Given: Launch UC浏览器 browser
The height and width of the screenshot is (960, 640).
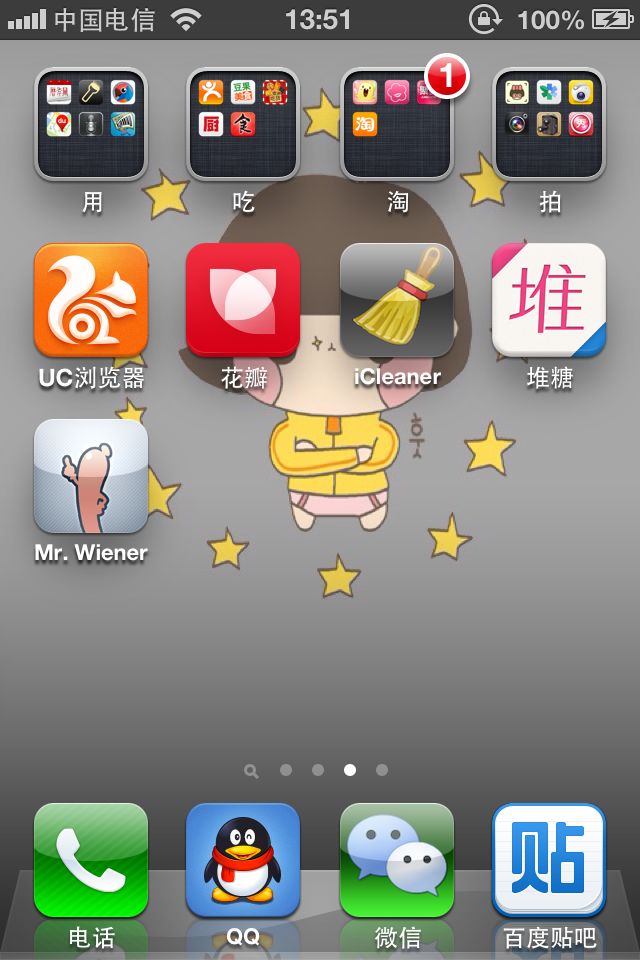Looking at the screenshot, I should pyautogui.click(x=91, y=300).
